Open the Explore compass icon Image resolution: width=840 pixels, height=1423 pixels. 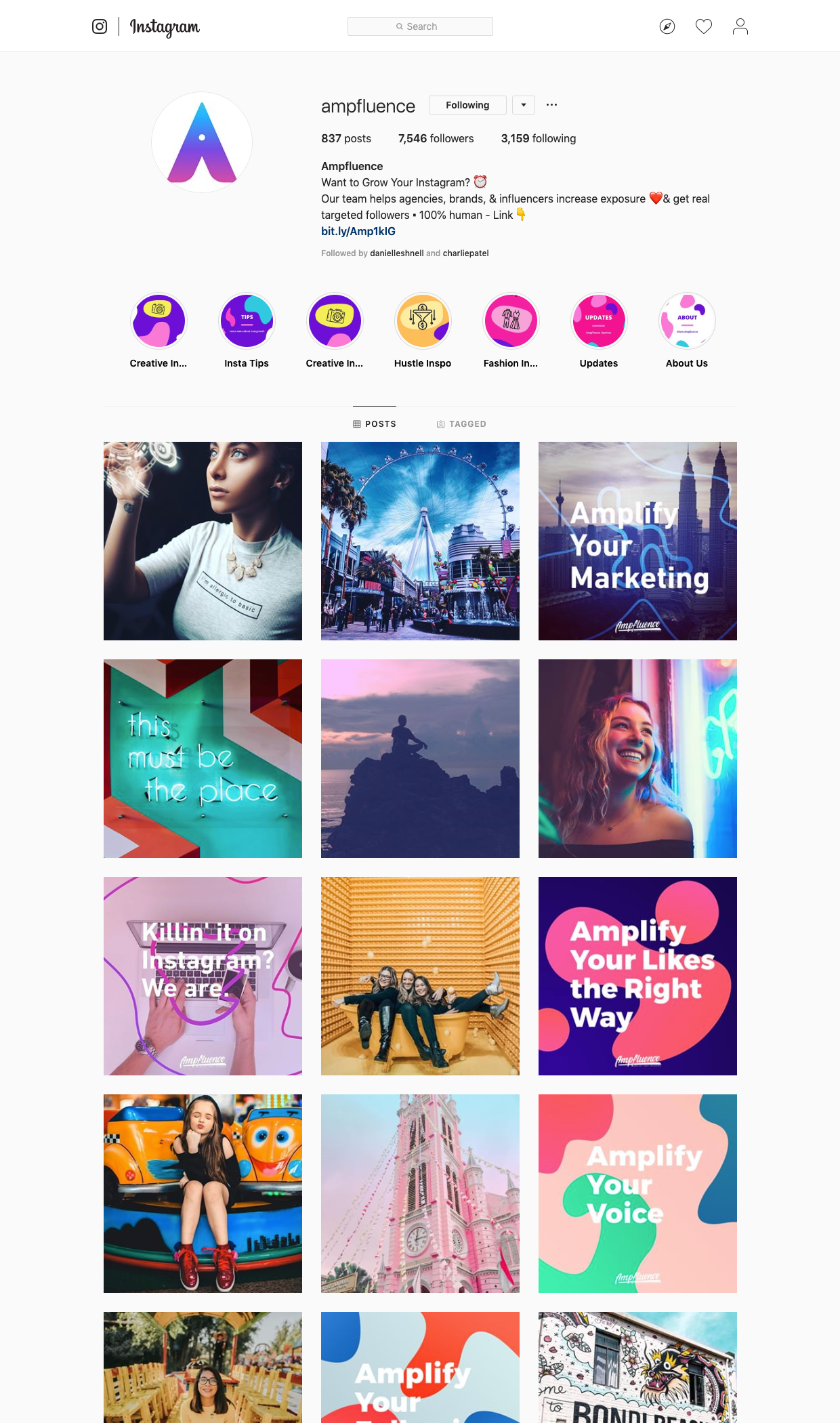point(667,26)
